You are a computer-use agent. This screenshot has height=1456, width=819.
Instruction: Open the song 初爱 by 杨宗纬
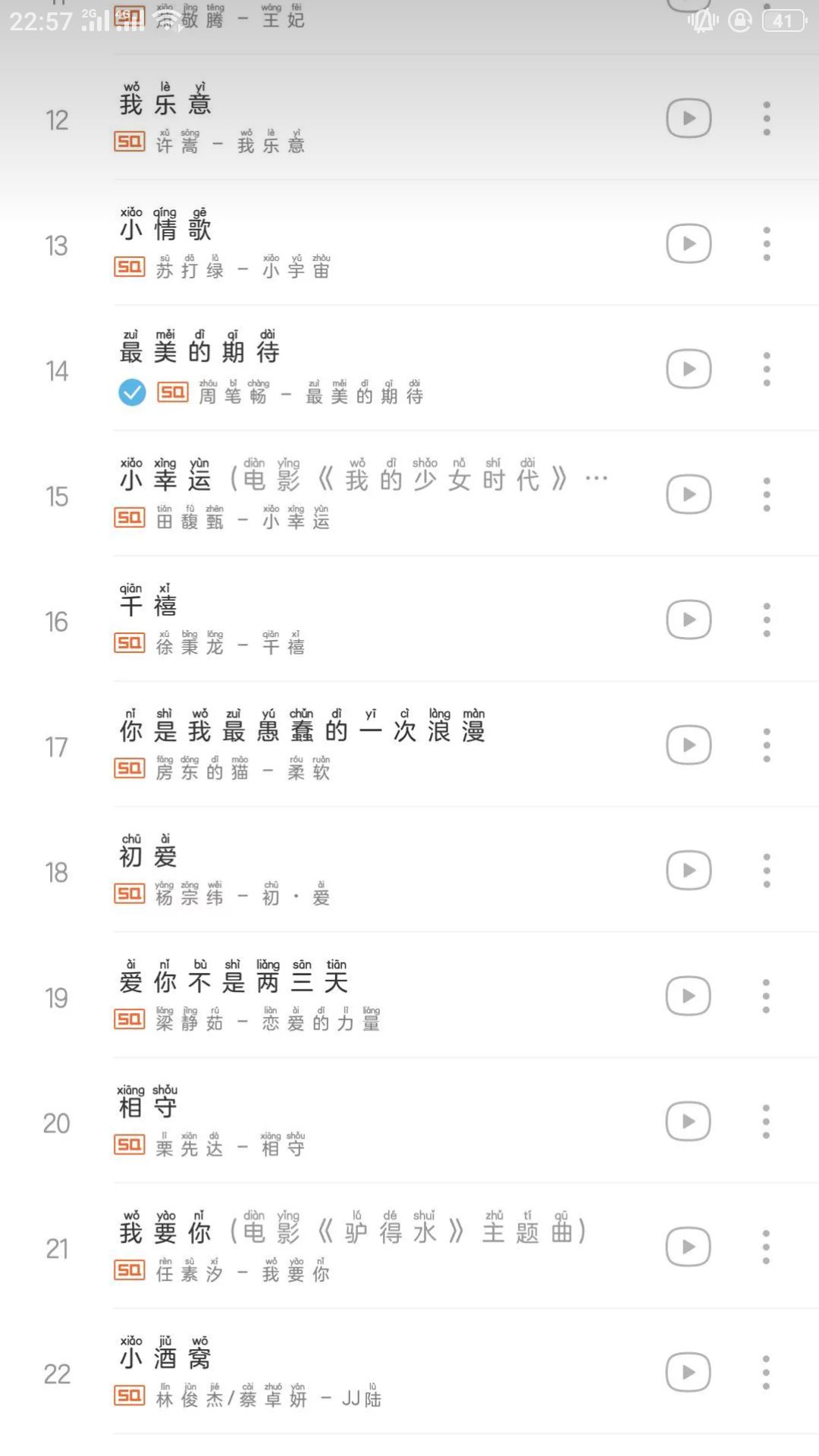(x=379, y=871)
